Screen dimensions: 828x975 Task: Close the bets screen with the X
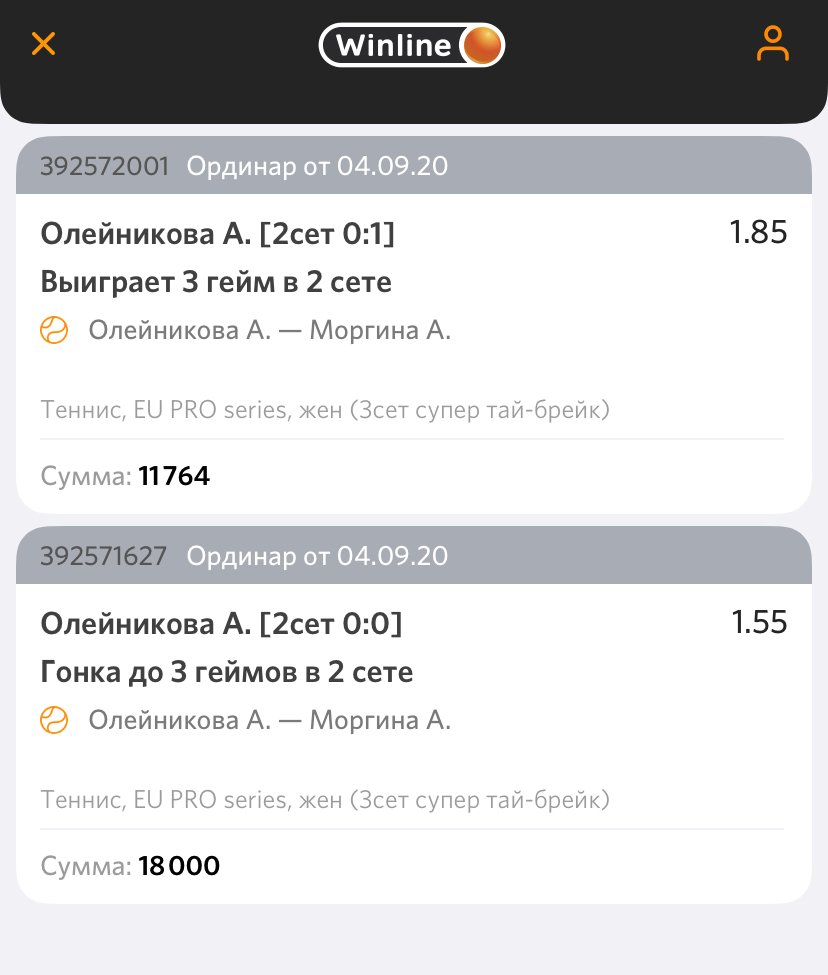(x=43, y=44)
